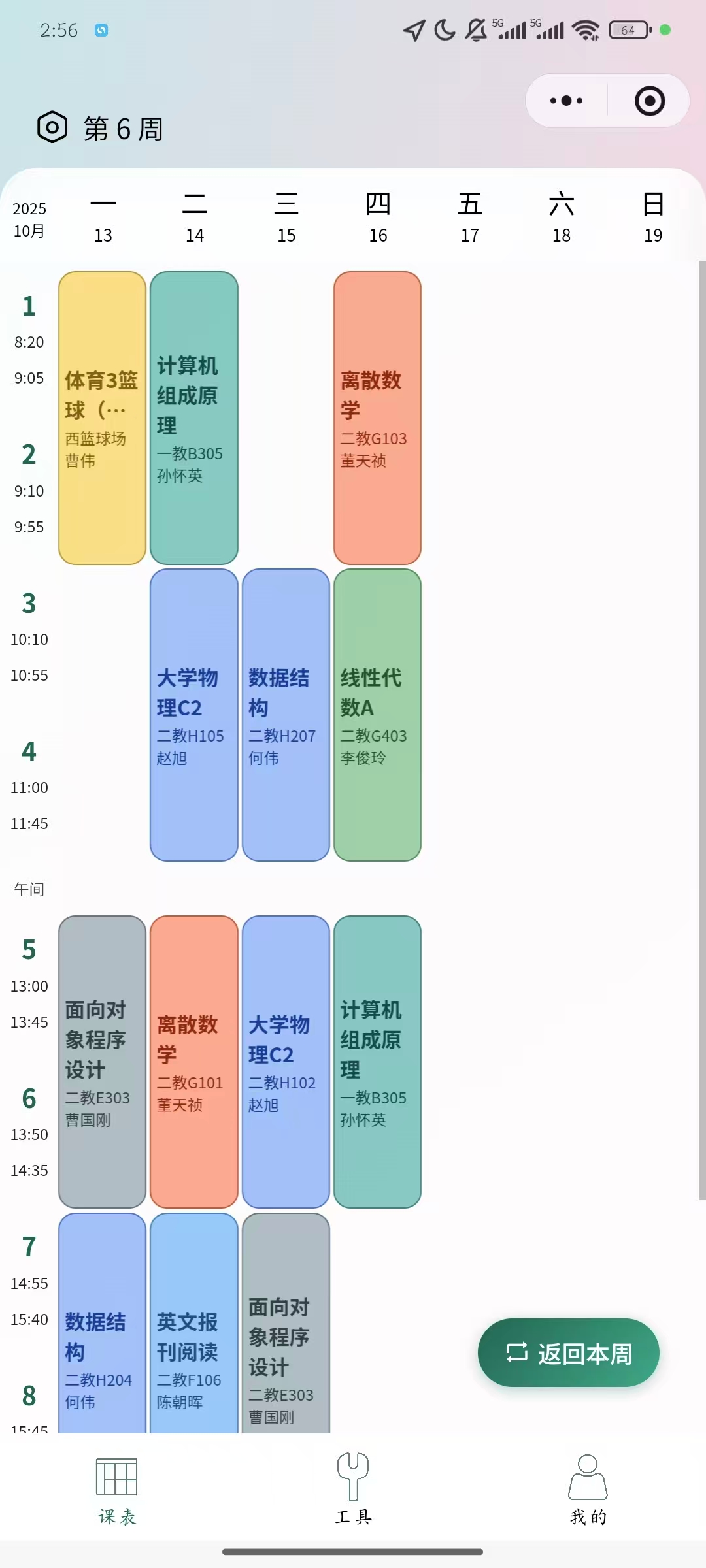The height and width of the screenshot is (1568, 706).
Task: Open Tuesday morning 计算机组成原理 card
Action: tap(194, 418)
